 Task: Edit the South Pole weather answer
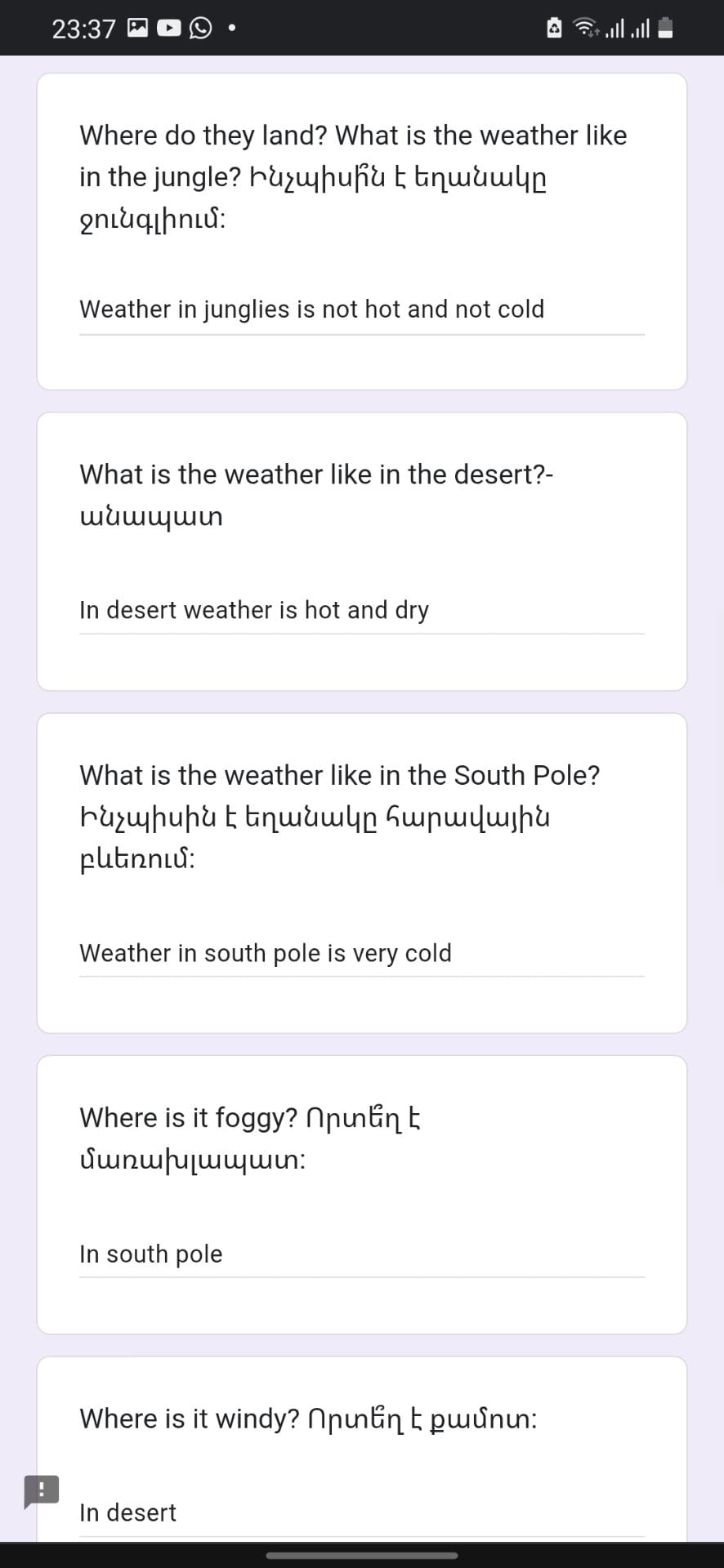click(x=361, y=953)
